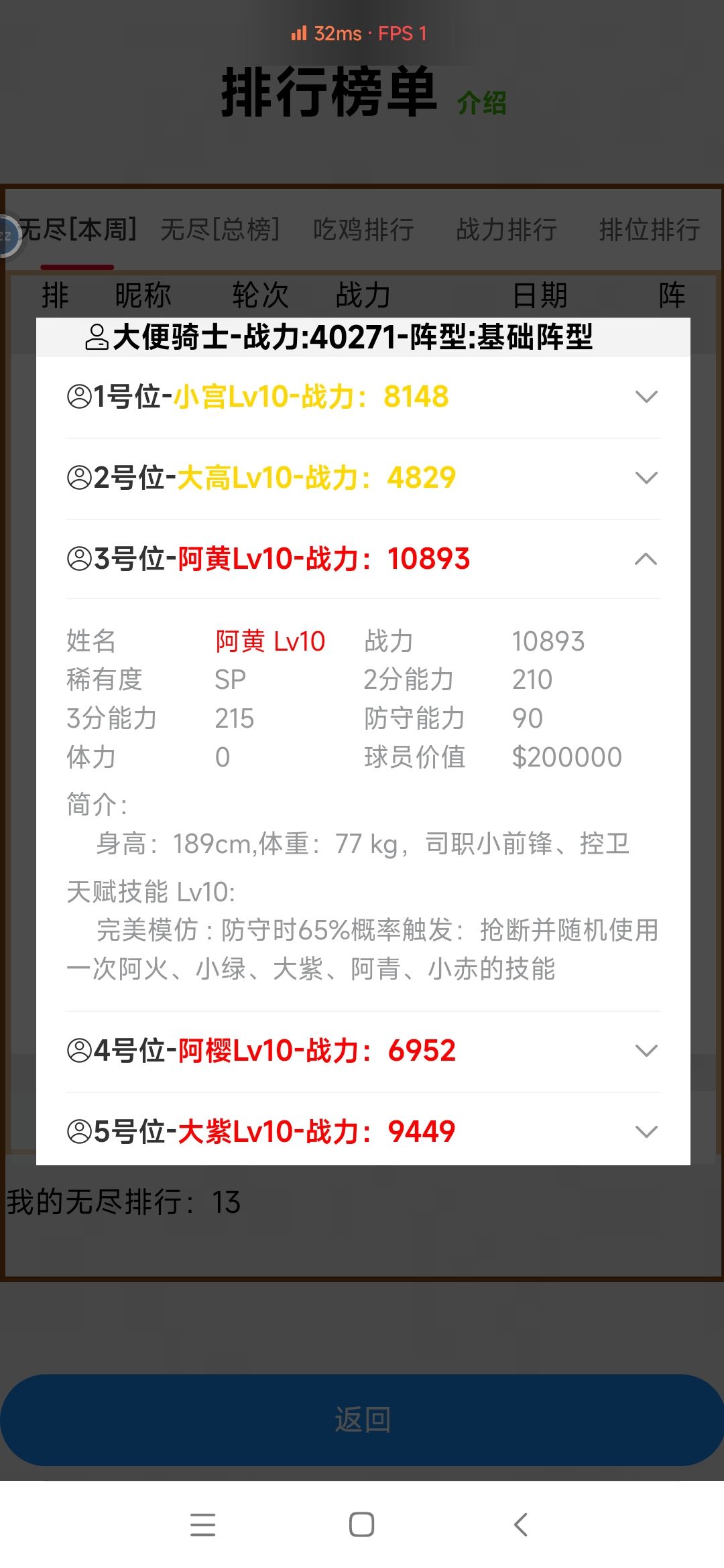724x1568 pixels.
Task: Switch to the 排位排行 tab
Action: point(648,229)
